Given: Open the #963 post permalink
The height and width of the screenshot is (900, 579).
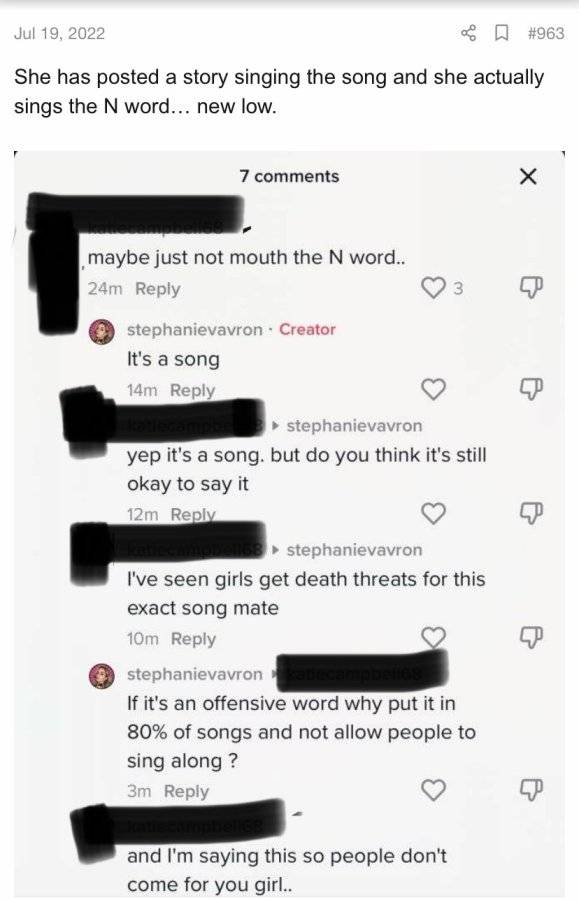Looking at the screenshot, I should [546, 33].
